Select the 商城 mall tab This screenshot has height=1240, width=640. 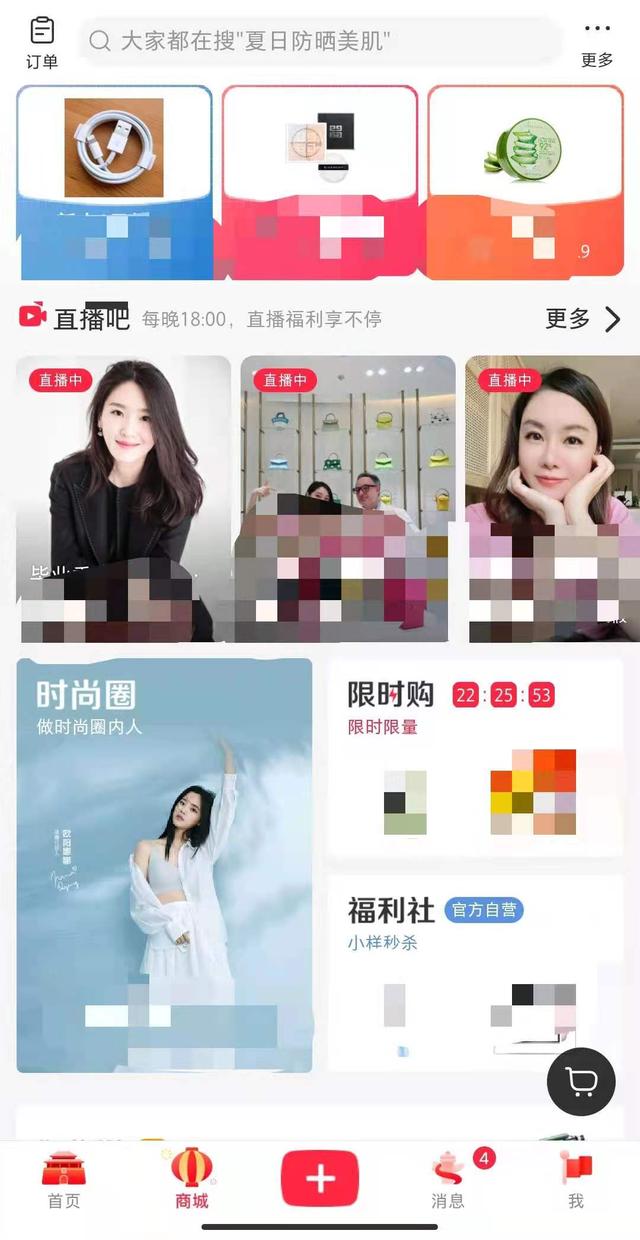click(191, 1180)
